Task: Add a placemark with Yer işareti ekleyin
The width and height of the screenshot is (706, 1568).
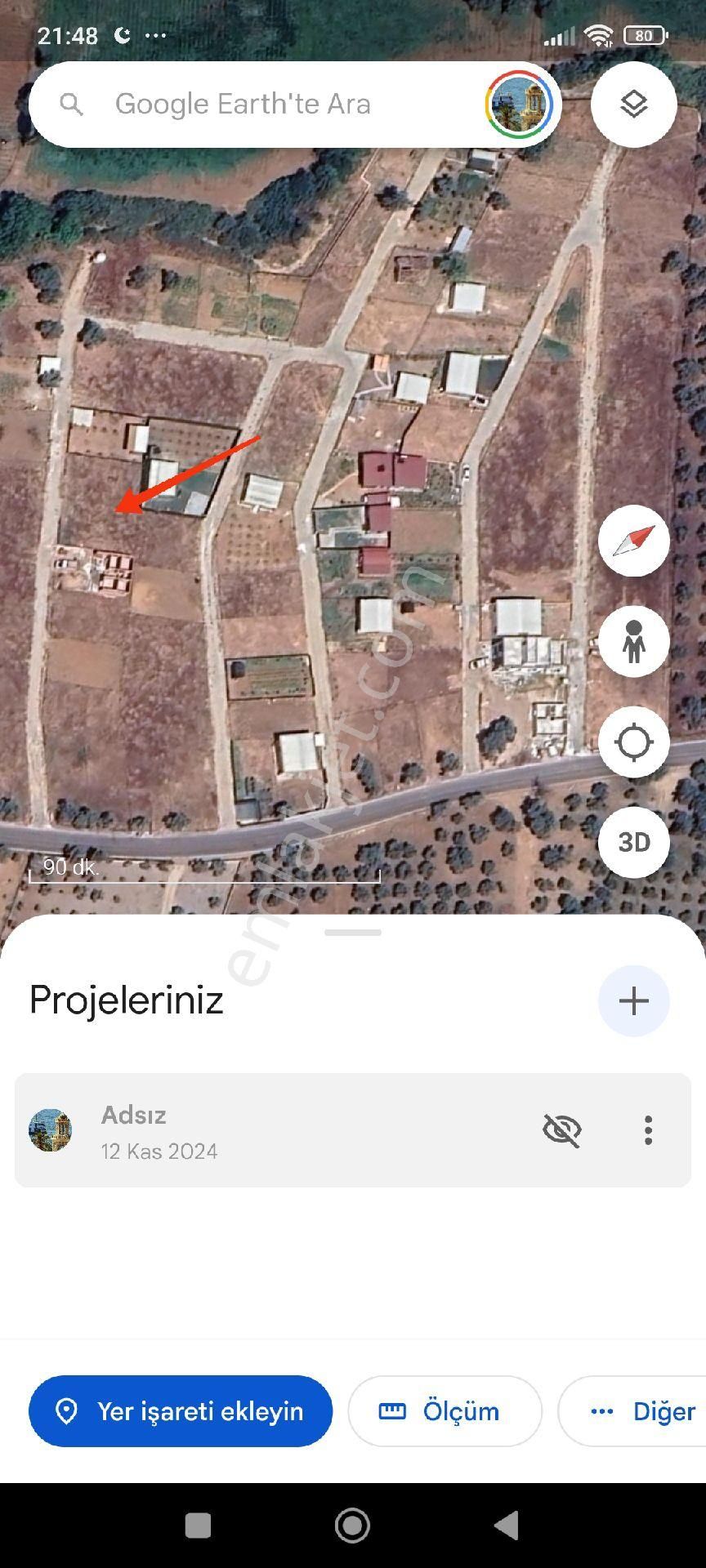Action: [180, 1411]
